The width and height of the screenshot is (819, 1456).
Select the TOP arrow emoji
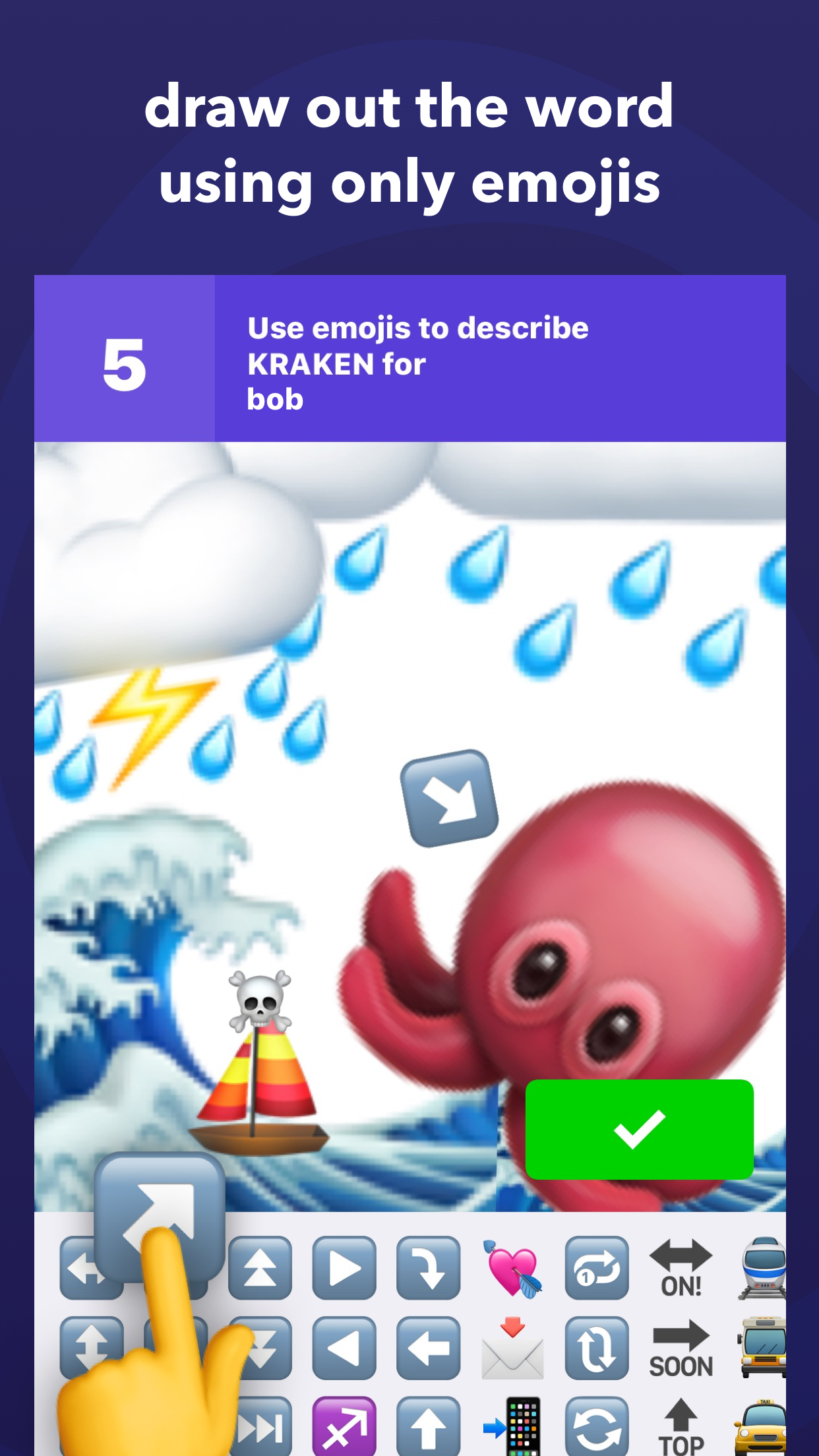(x=679, y=1428)
